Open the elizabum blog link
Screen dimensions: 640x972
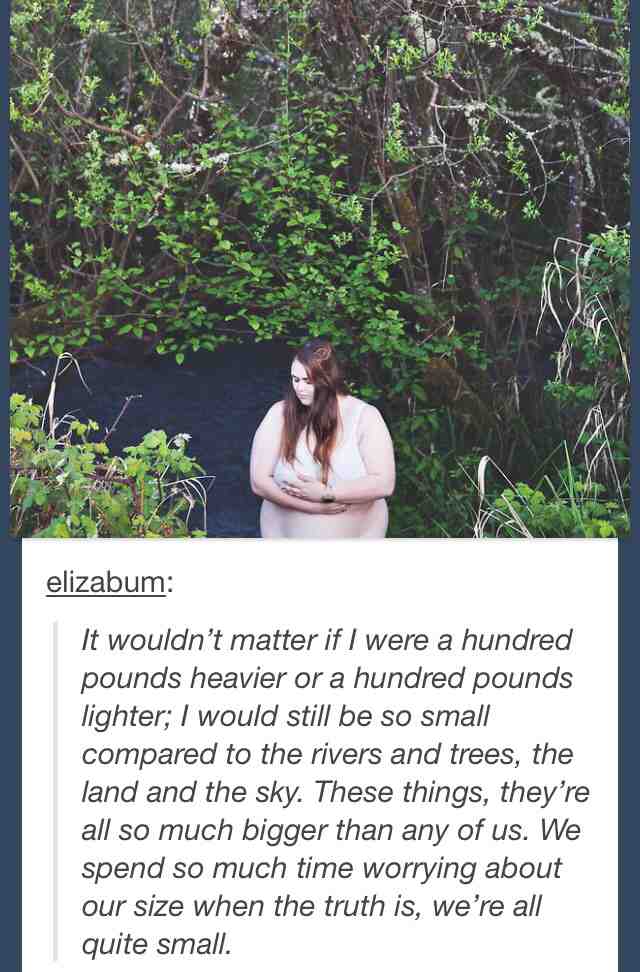coord(105,583)
